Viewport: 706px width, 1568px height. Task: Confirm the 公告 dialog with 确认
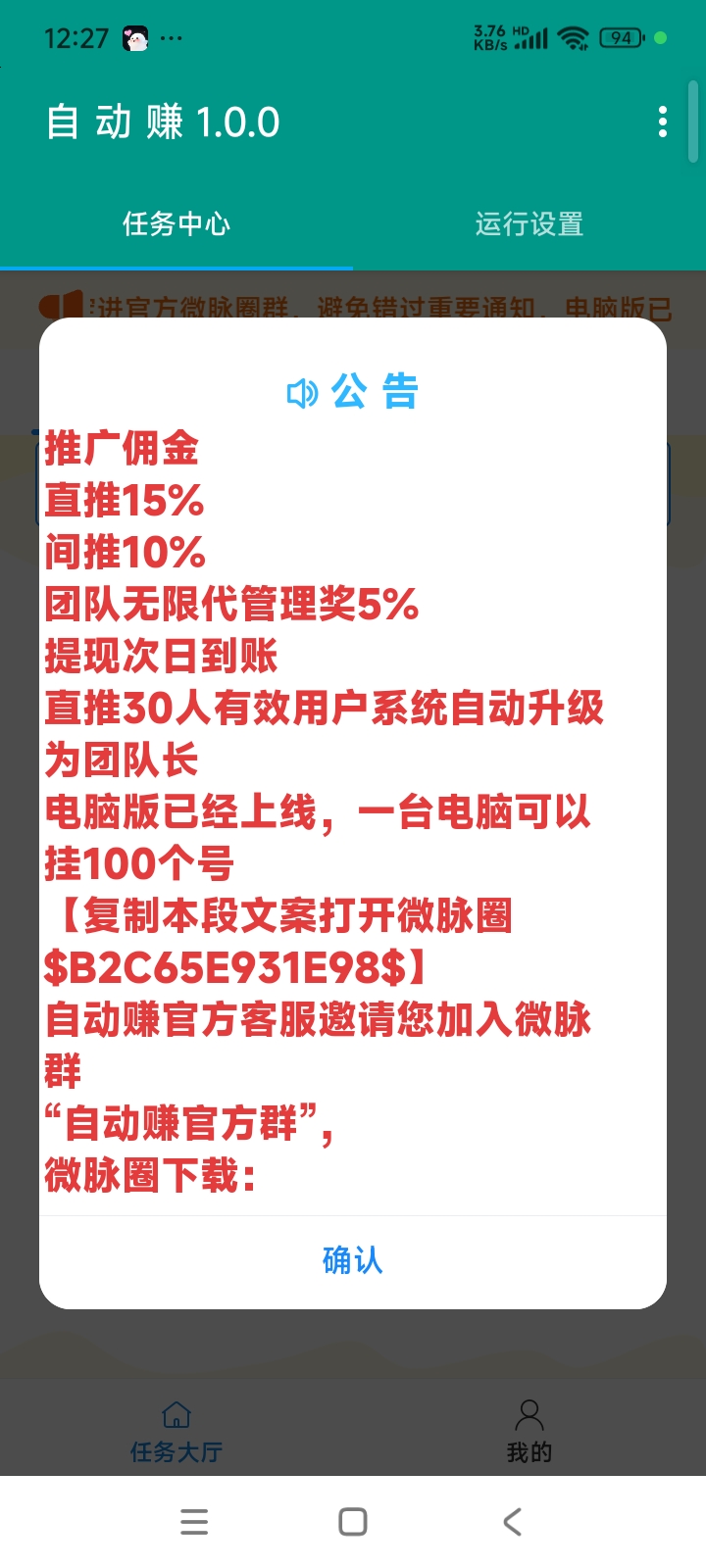353,1260
